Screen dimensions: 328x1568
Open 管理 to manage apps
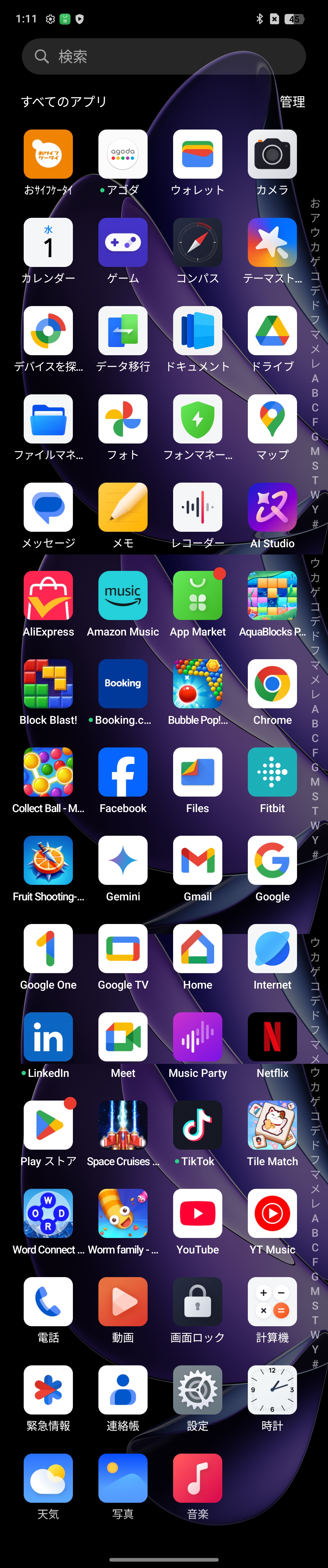pos(292,102)
